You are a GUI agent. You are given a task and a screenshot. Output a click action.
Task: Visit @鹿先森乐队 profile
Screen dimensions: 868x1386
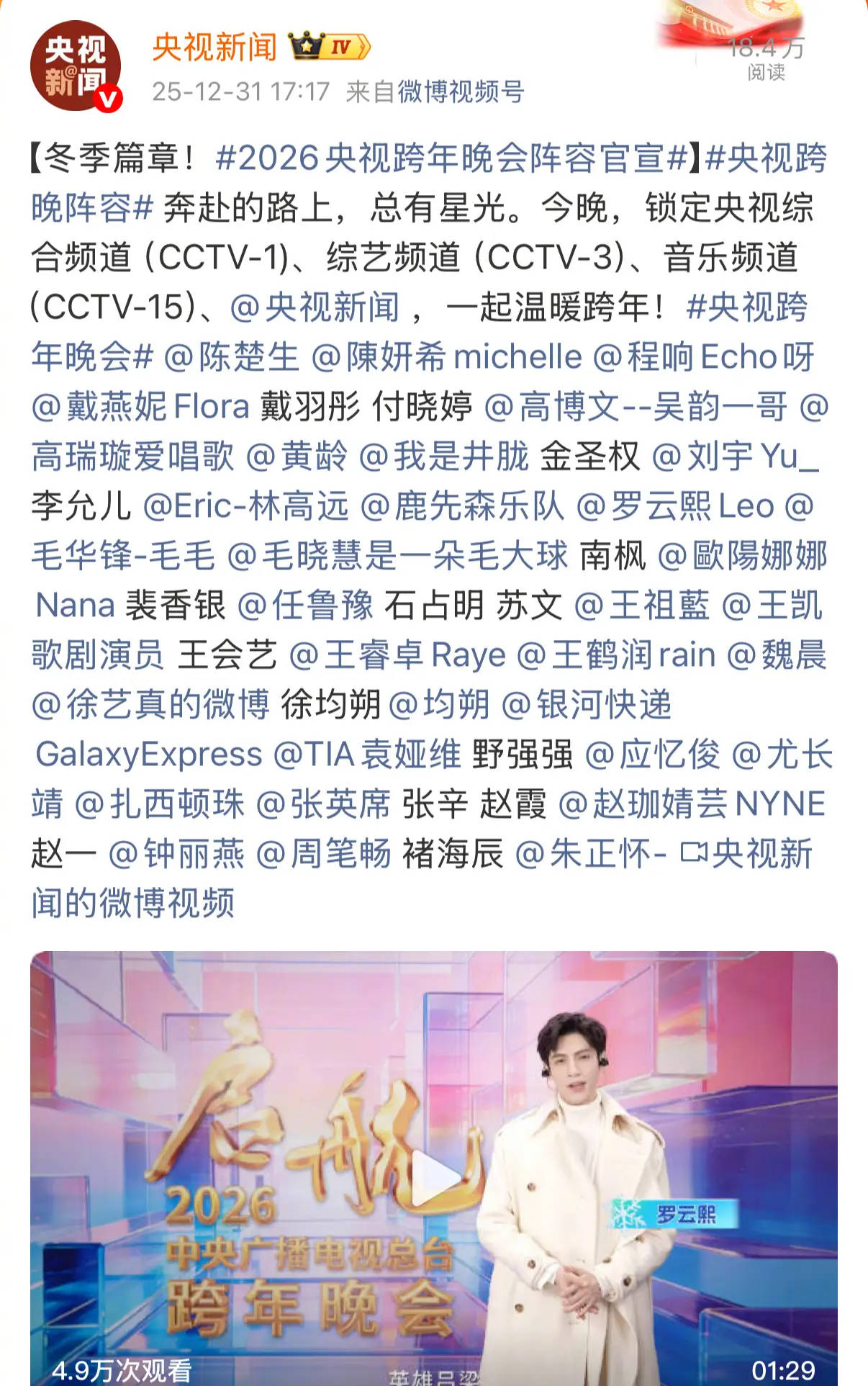pos(462,506)
